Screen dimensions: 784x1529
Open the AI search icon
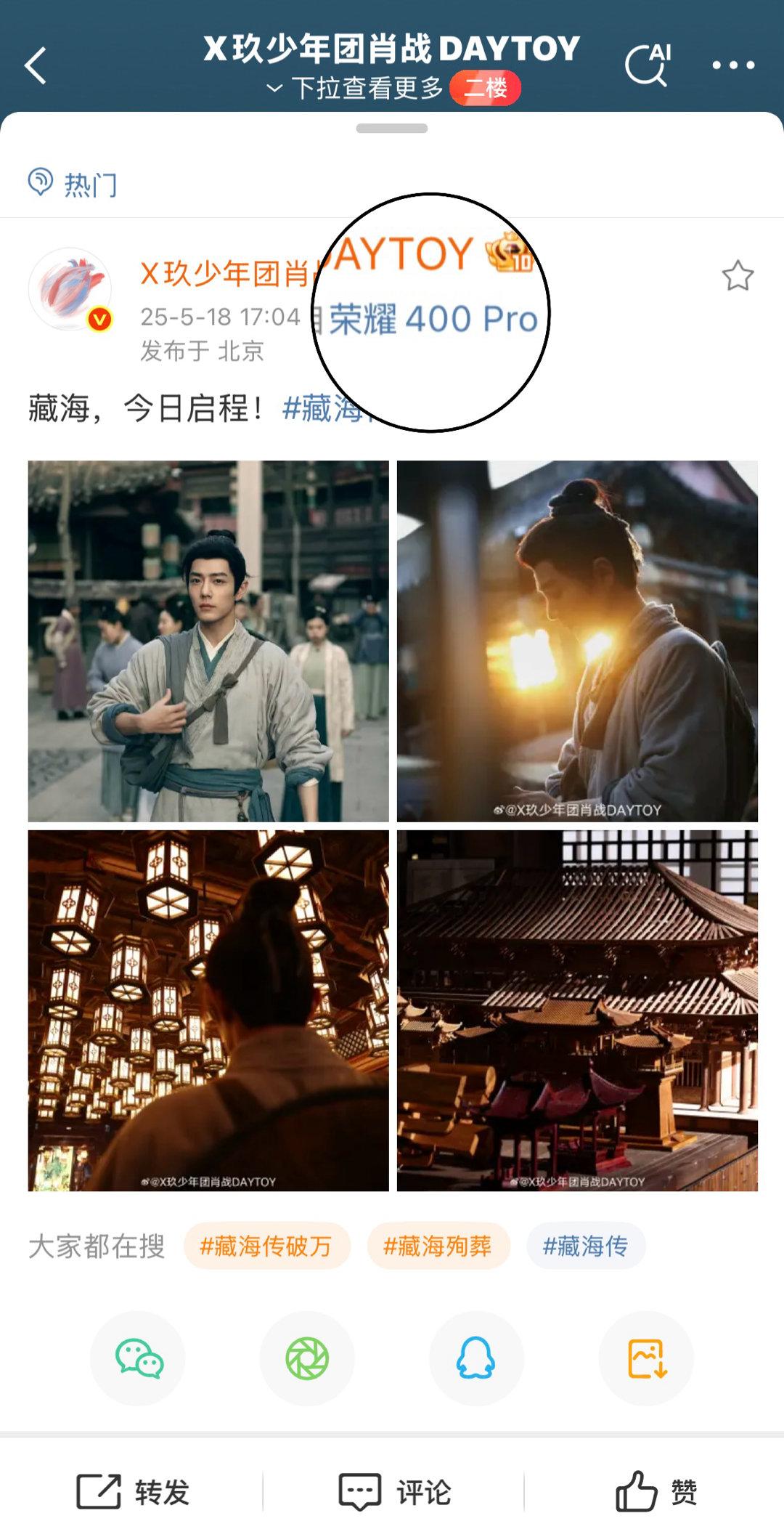click(648, 65)
